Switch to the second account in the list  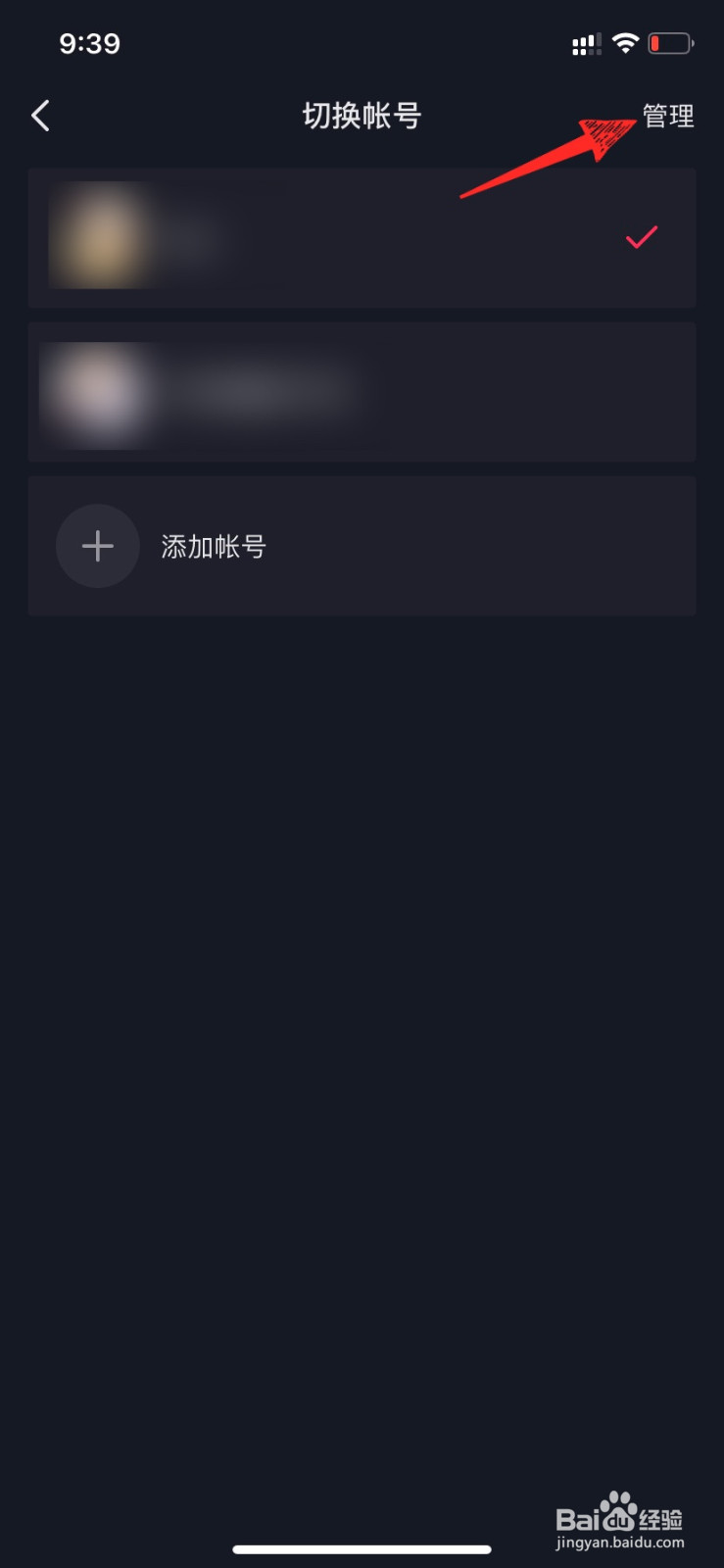tap(362, 391)
